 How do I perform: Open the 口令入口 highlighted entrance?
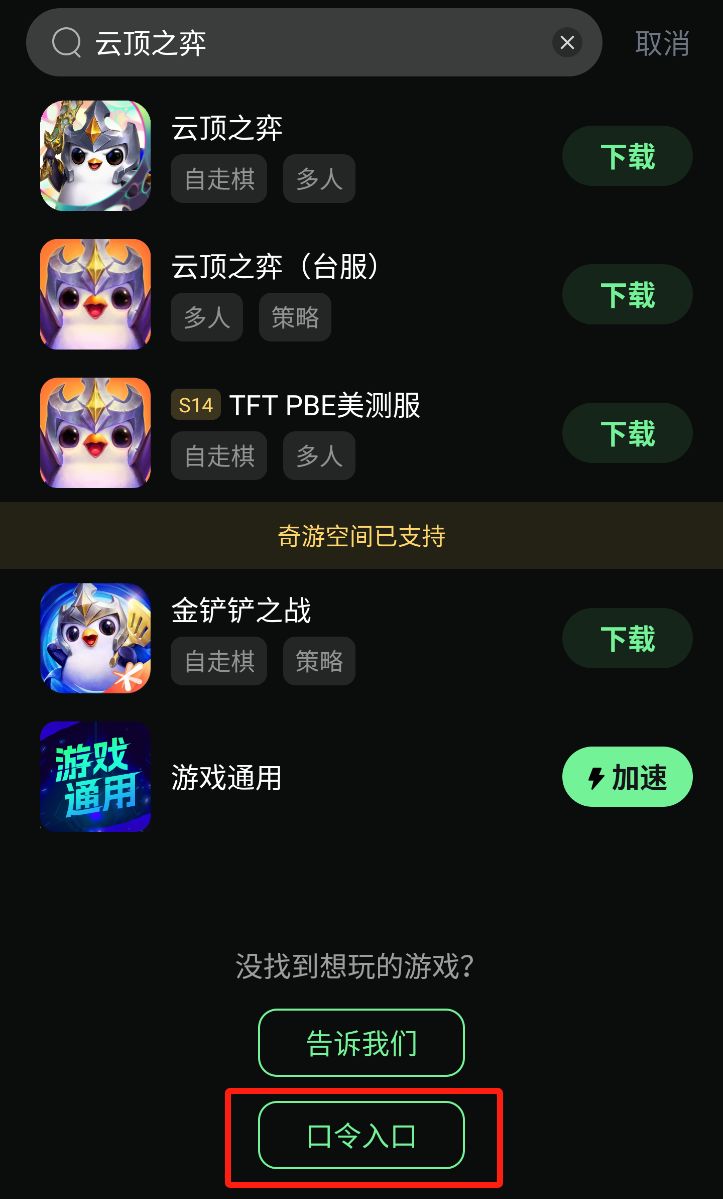[361, 1135]
